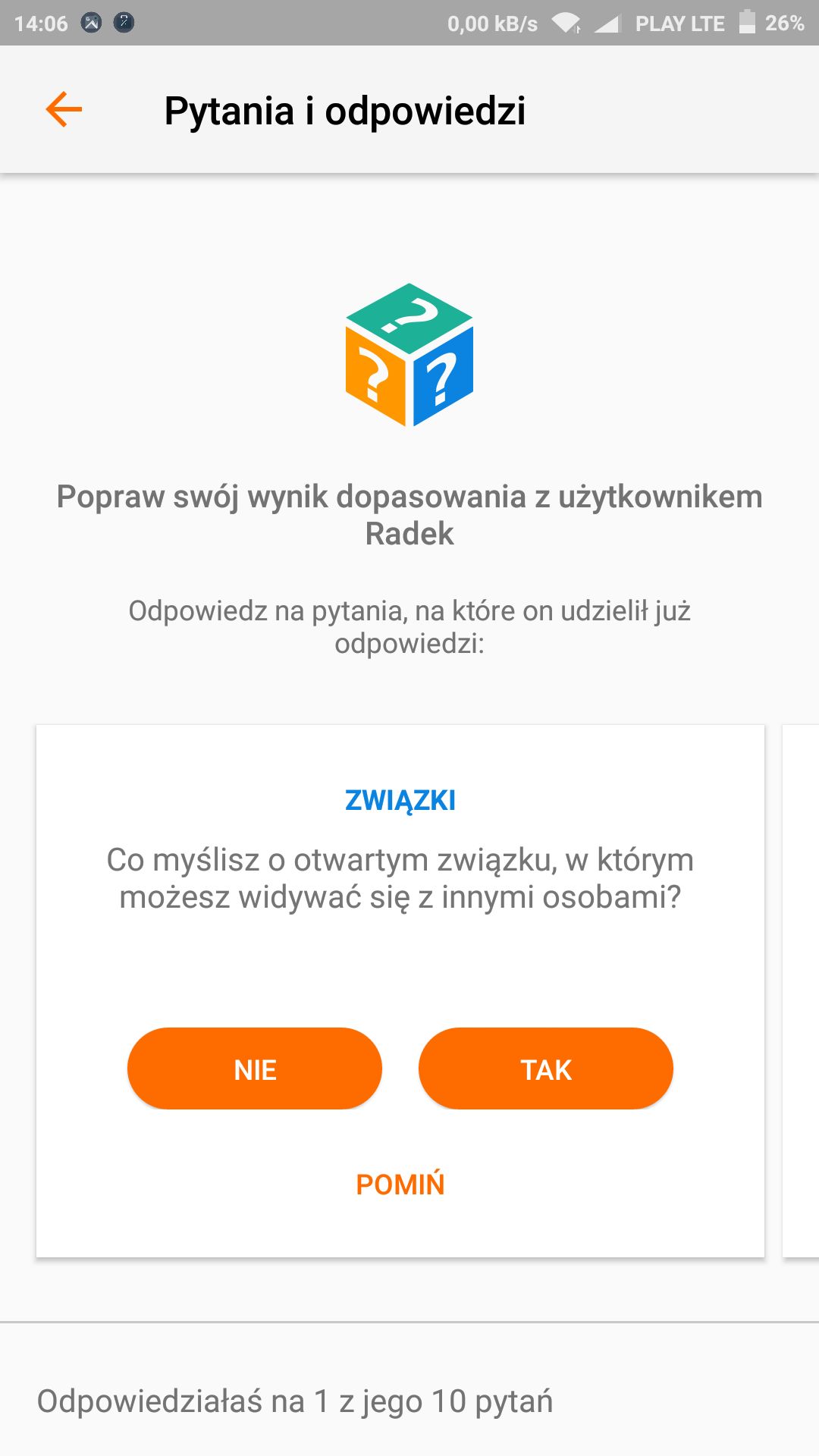Image resolution: width=819 pixels, height=1456 pixels.
Task: Go back using the orange arrow
Action: pyautogui.click(x=64, y=110)
